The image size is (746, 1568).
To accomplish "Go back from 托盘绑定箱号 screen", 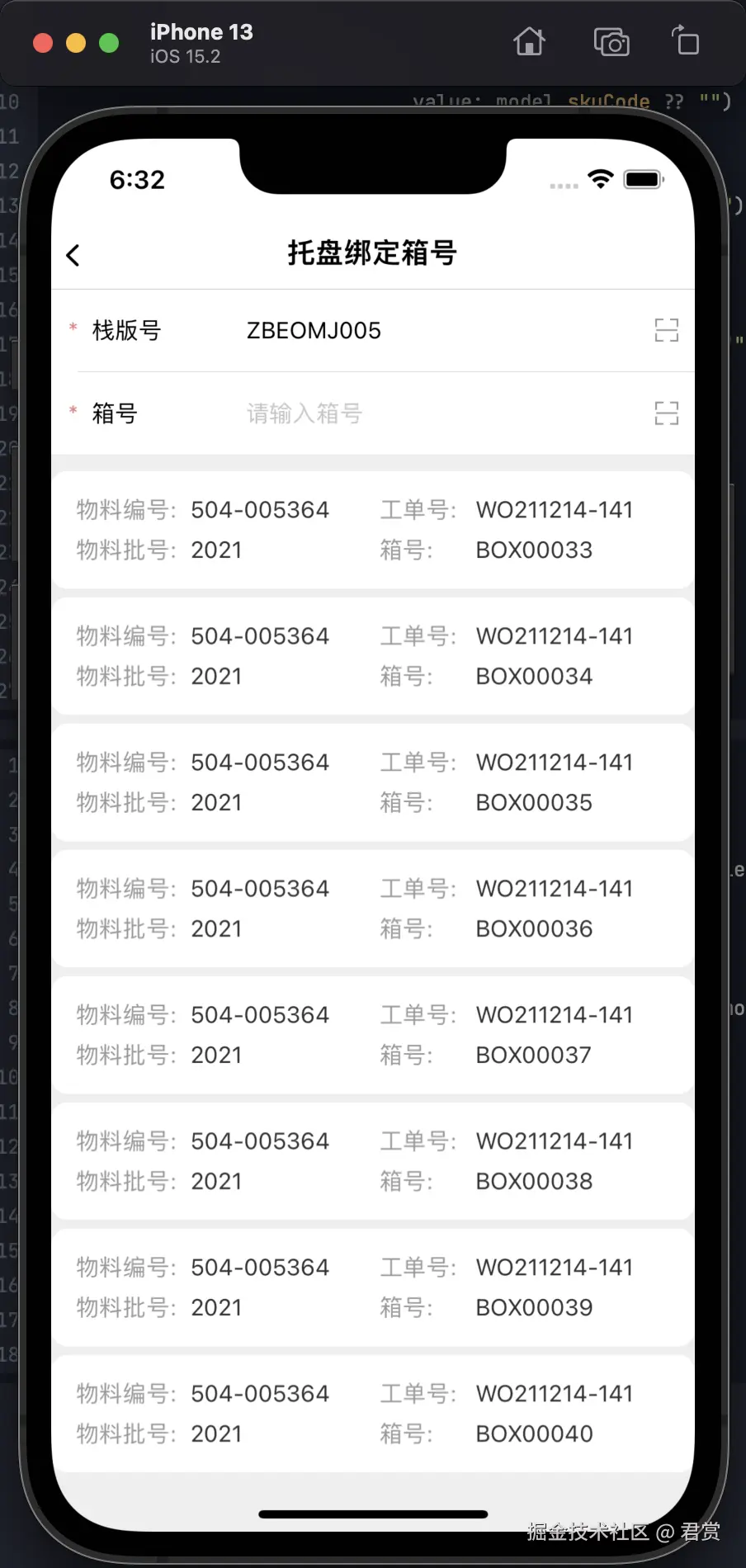I will coord(73,255).
